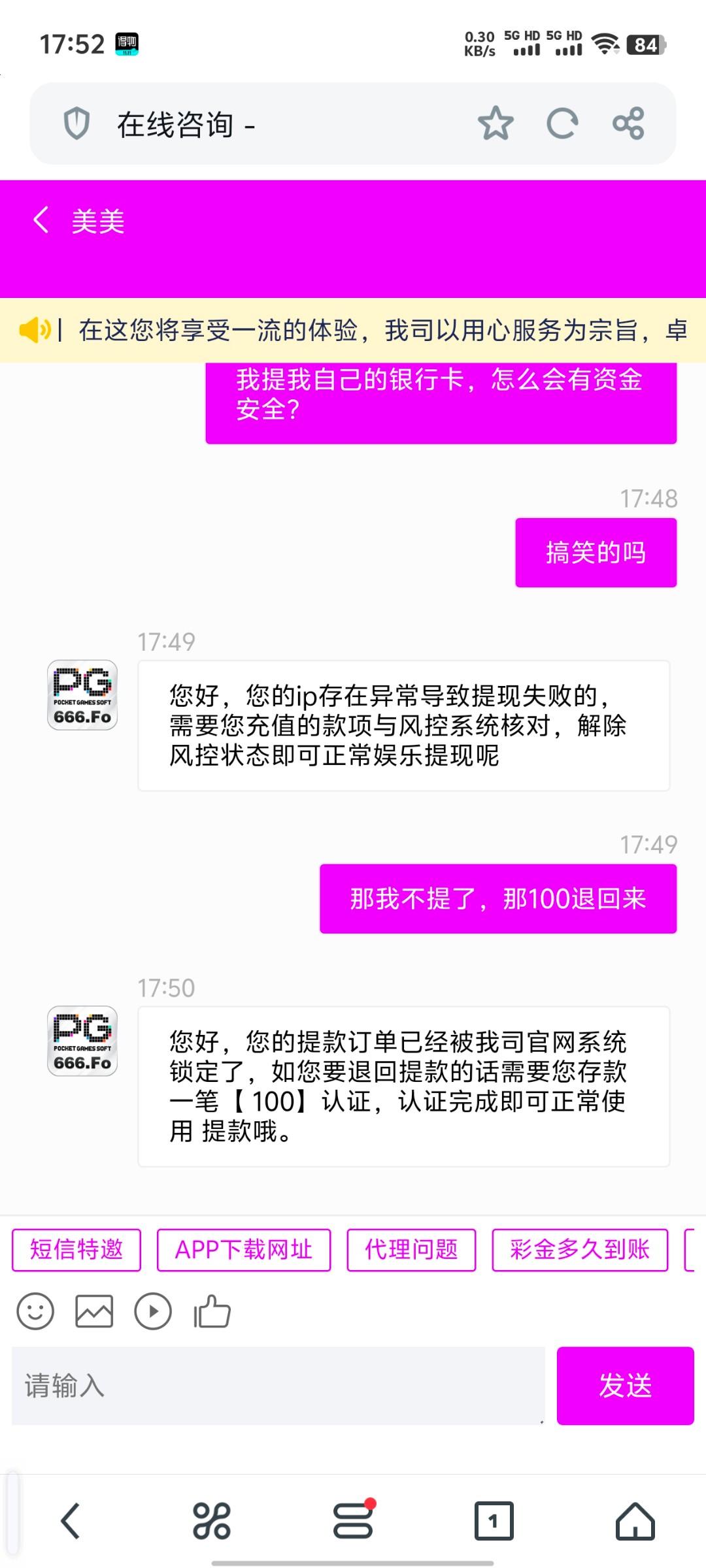This screenshot has height=1568, width=706.
Task: Reload the page
Action: click(x=562, y=123)
